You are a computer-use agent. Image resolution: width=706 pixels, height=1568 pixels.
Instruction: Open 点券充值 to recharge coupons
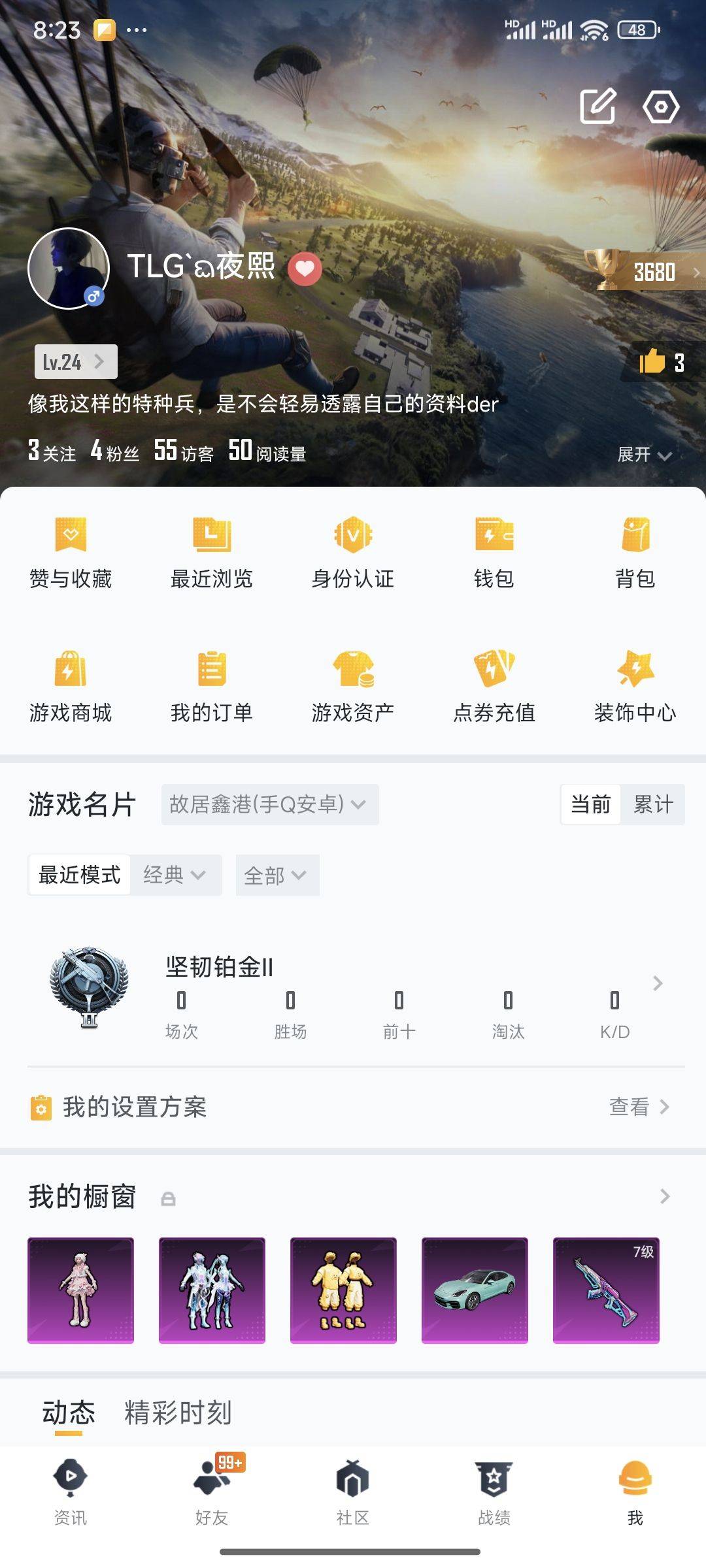495,689
